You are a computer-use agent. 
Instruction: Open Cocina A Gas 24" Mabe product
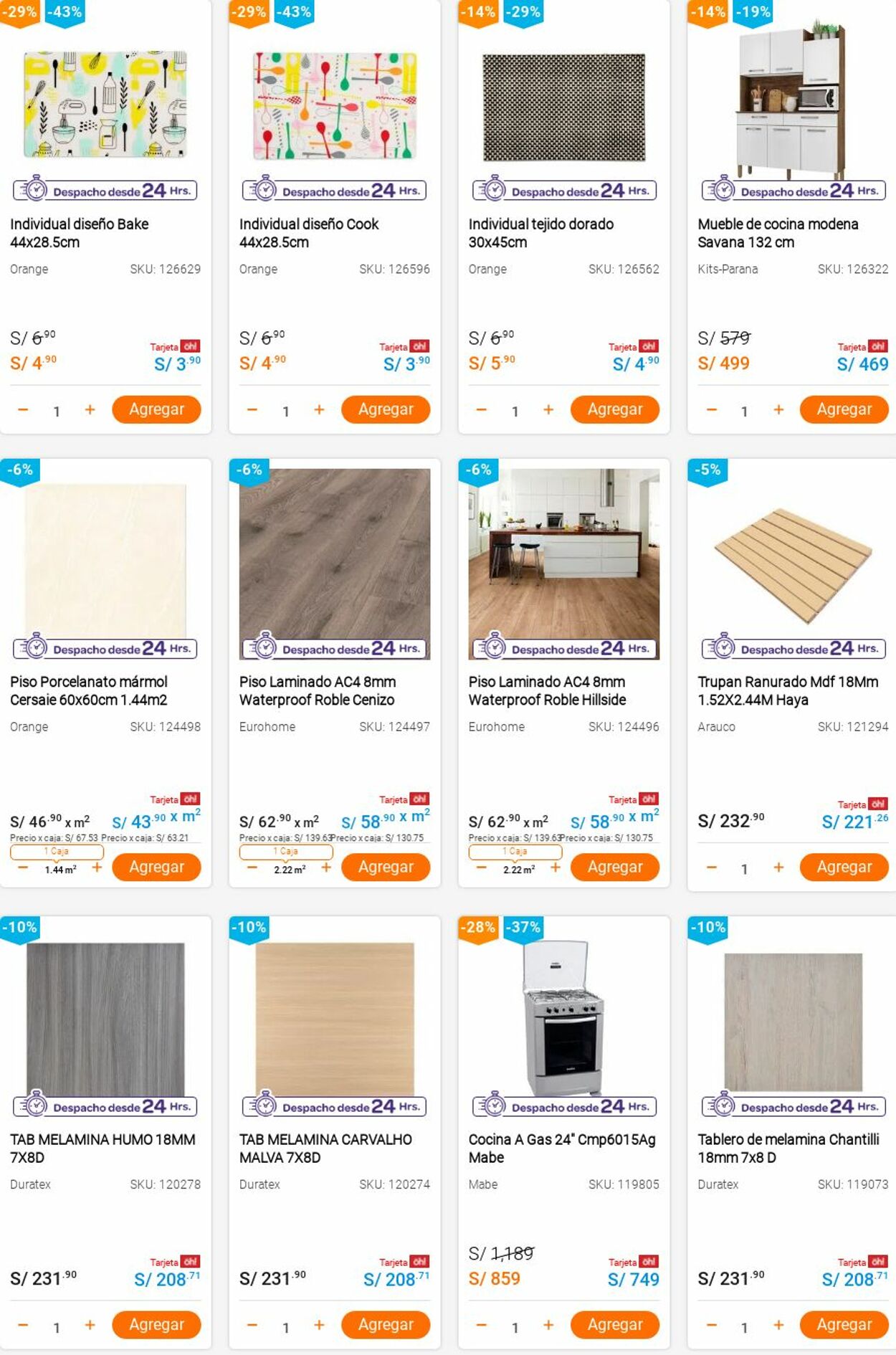point(561,1147)
